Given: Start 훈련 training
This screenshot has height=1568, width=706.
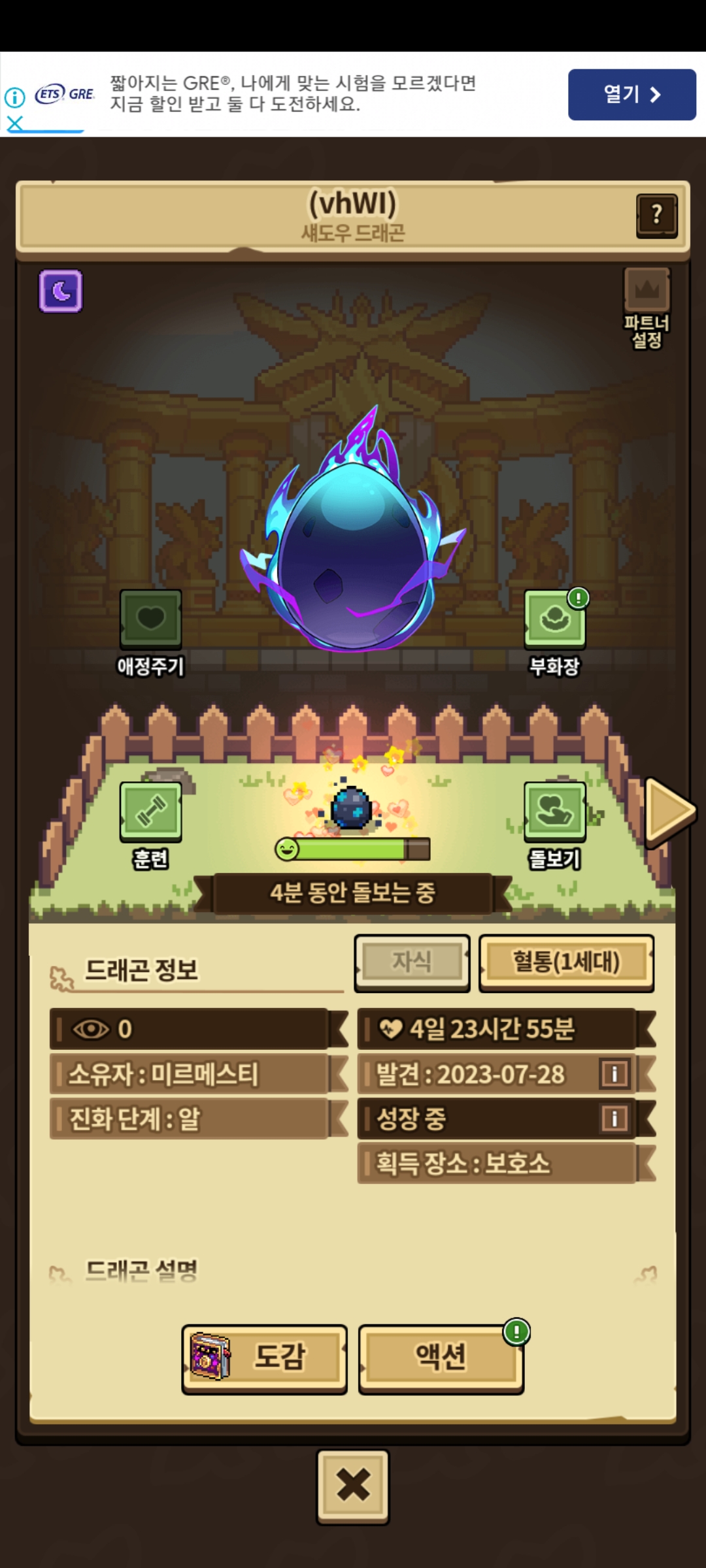Looking at the screenshot, I should (x=150, y=812).
